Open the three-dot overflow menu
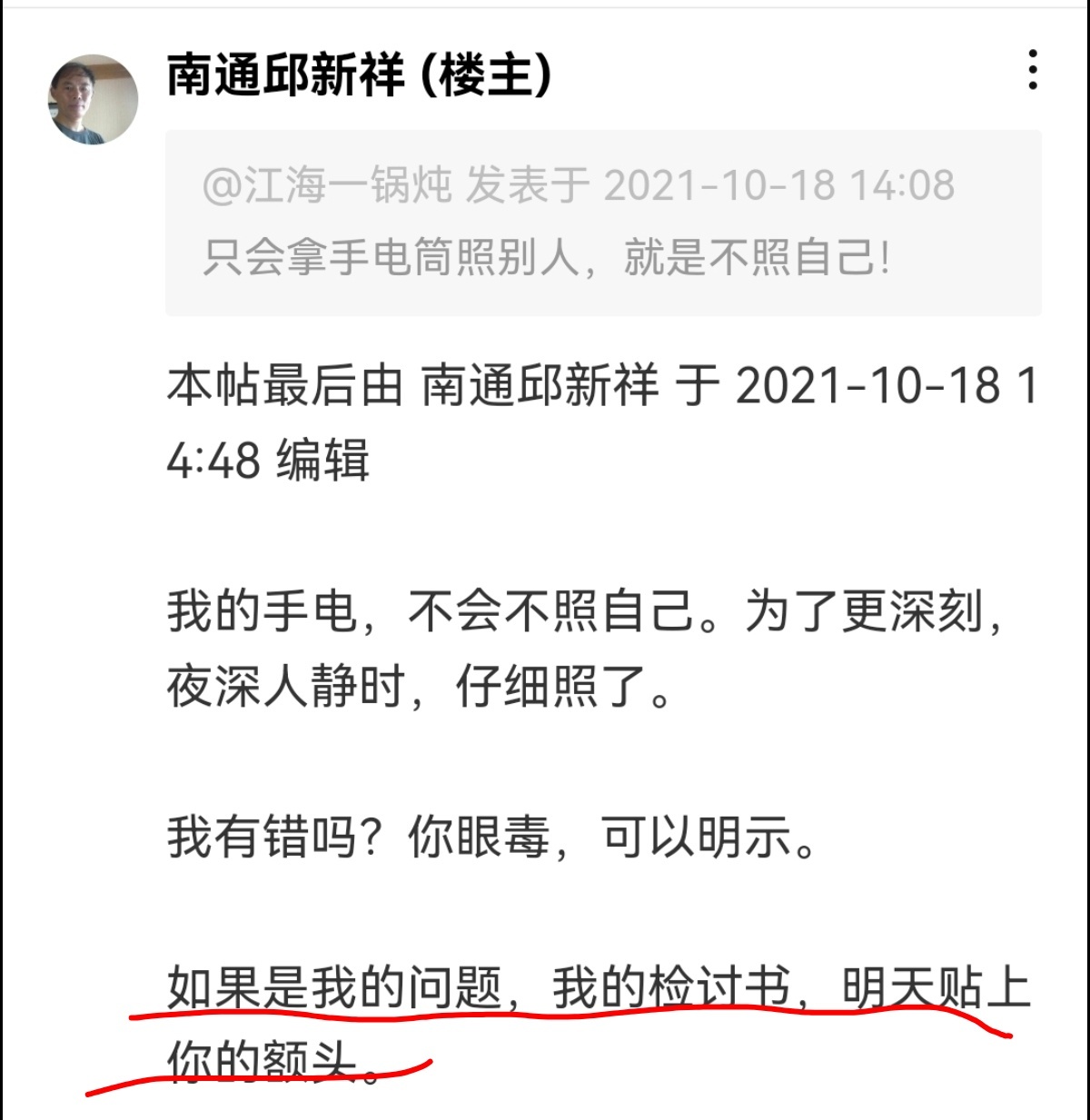 coord(1033,71)
